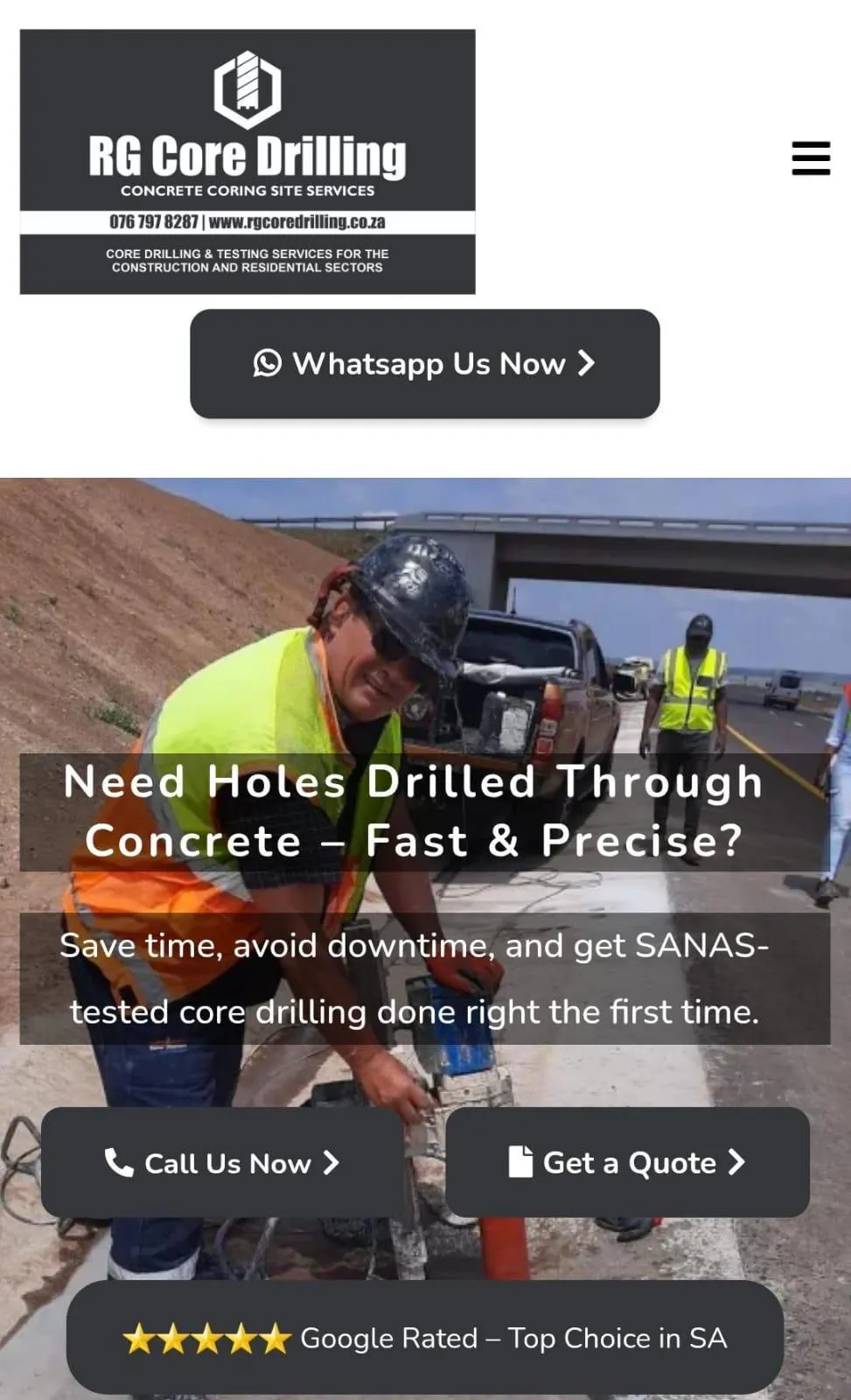Open the hamburger navigation menu
The image size is (851, 1400).
coord(811,158)
